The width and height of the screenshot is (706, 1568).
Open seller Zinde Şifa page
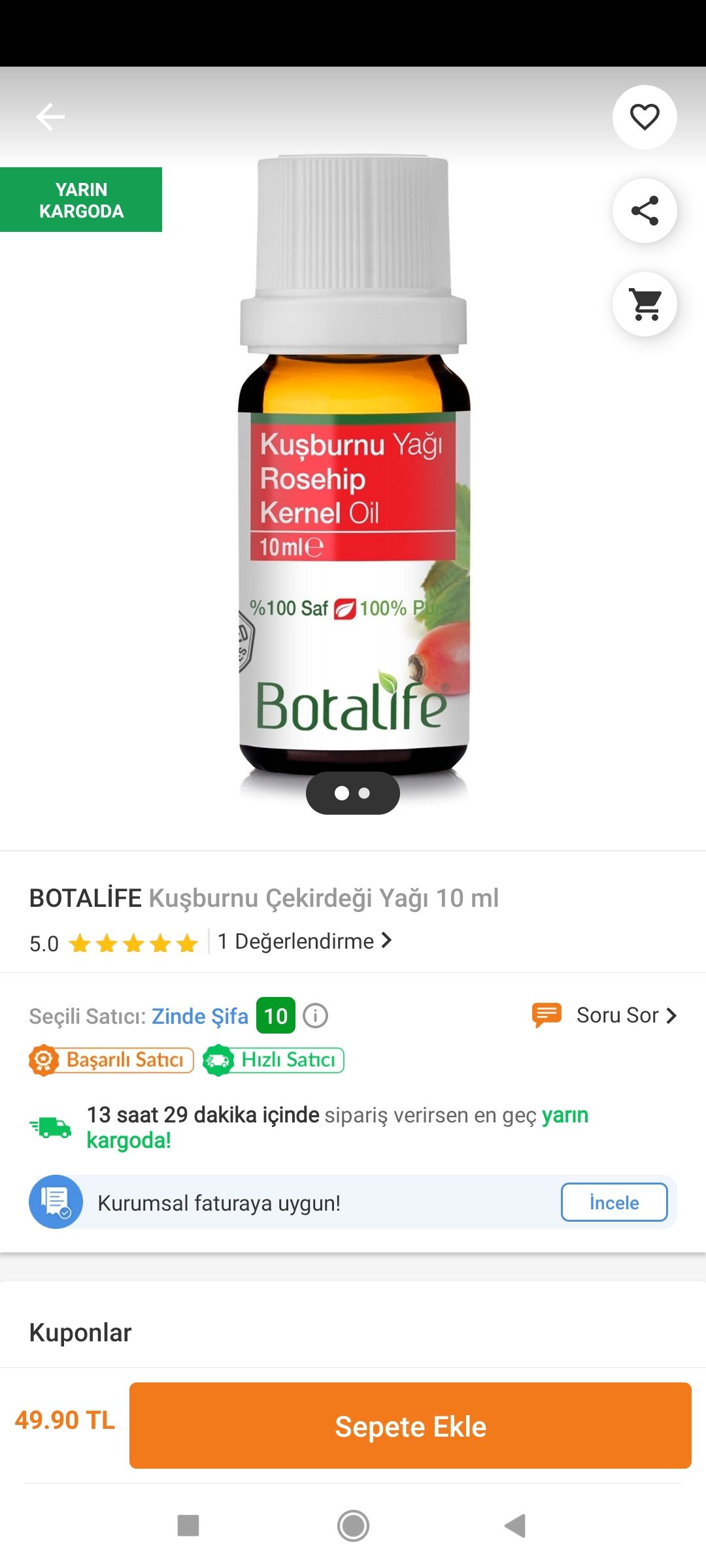200,1016
